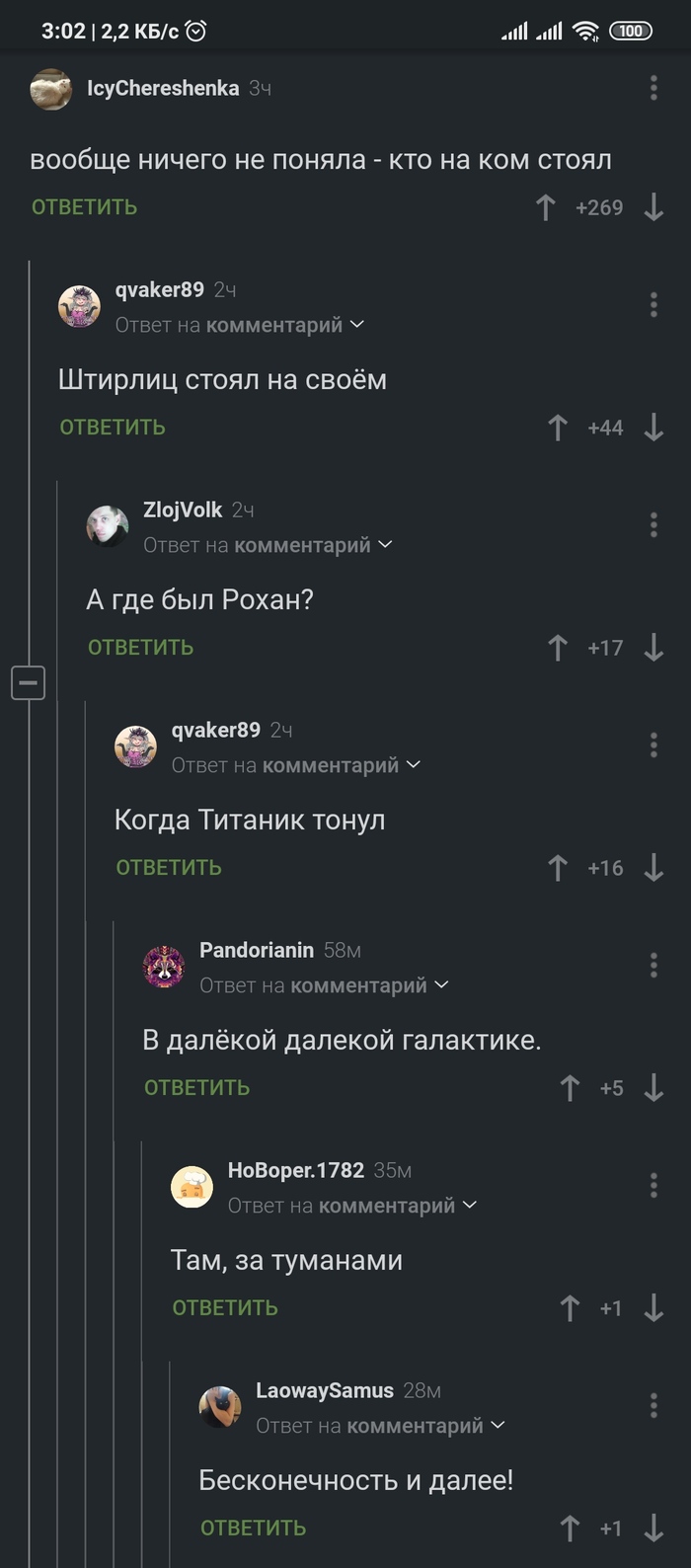The image size is (691, 1568).
Task: Reply to "Когда Титаник тонул" comment
Action: tap(169, 868)
